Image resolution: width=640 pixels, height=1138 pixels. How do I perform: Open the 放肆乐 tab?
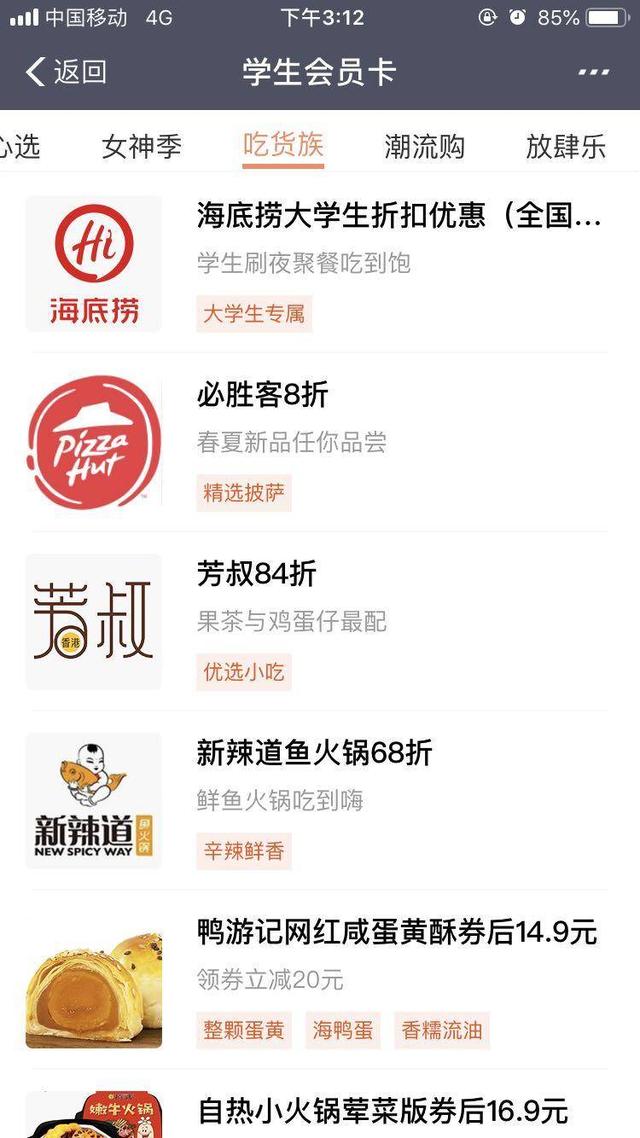(566, 147)
